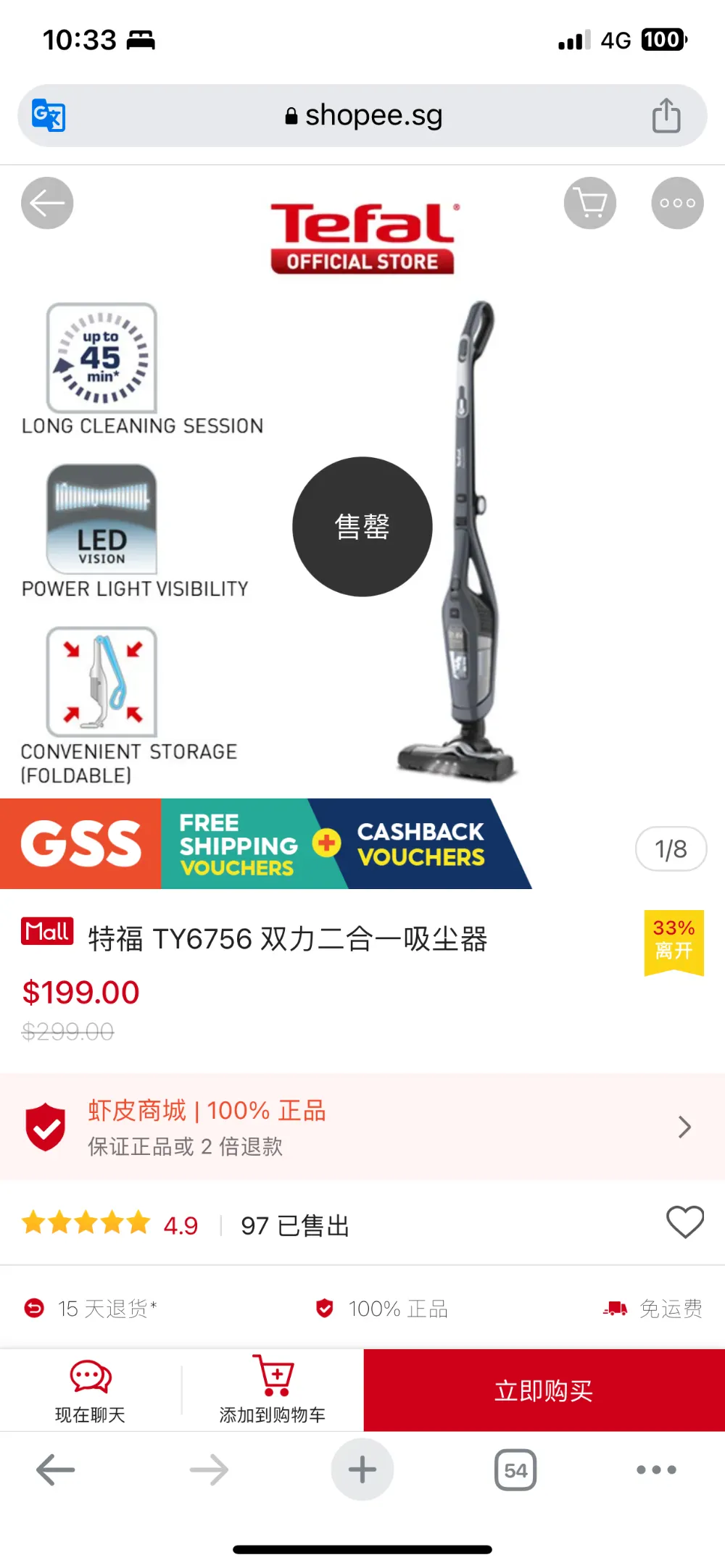Open the 虾皮商城 100% 正品 guarantee row

click(362, 1127)
